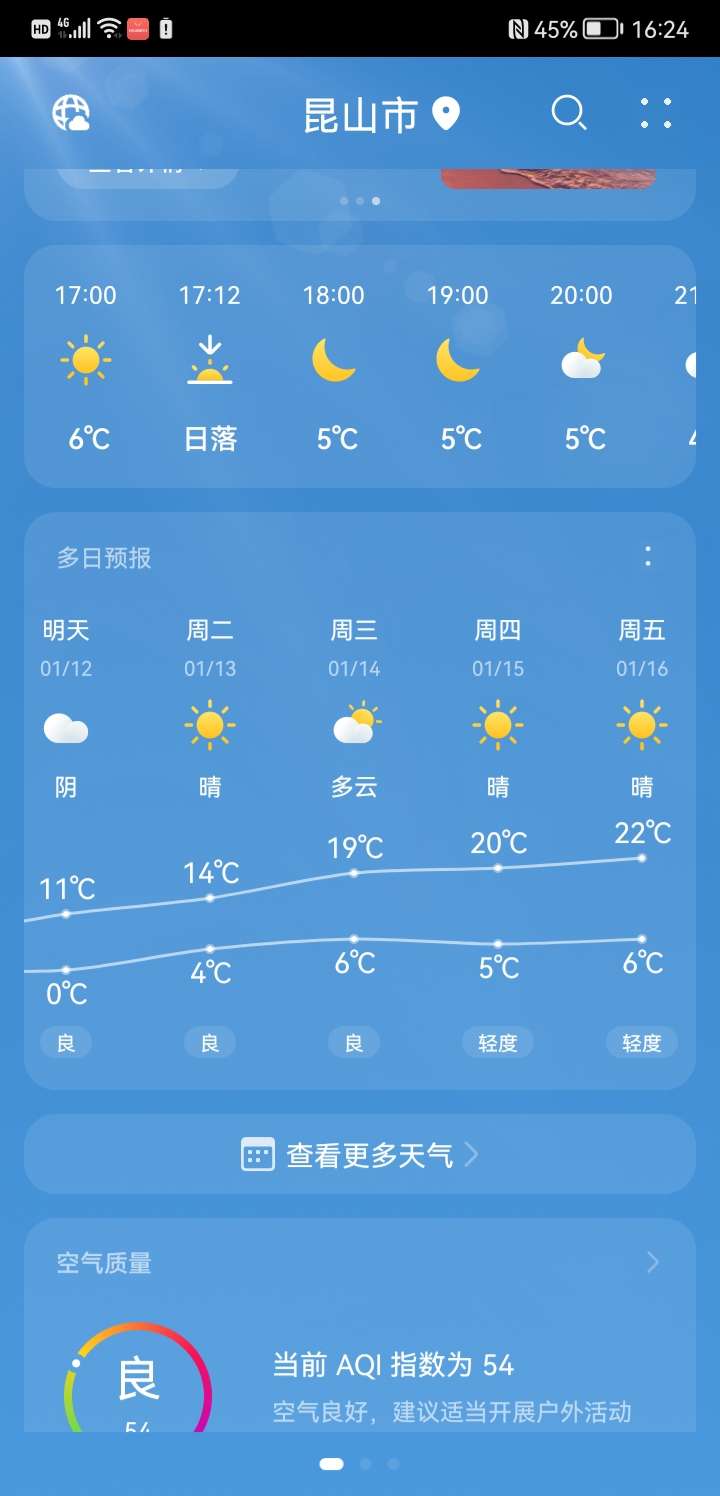Open city search magnifier icon
720x1496 pixels.
tap(568, 113)
